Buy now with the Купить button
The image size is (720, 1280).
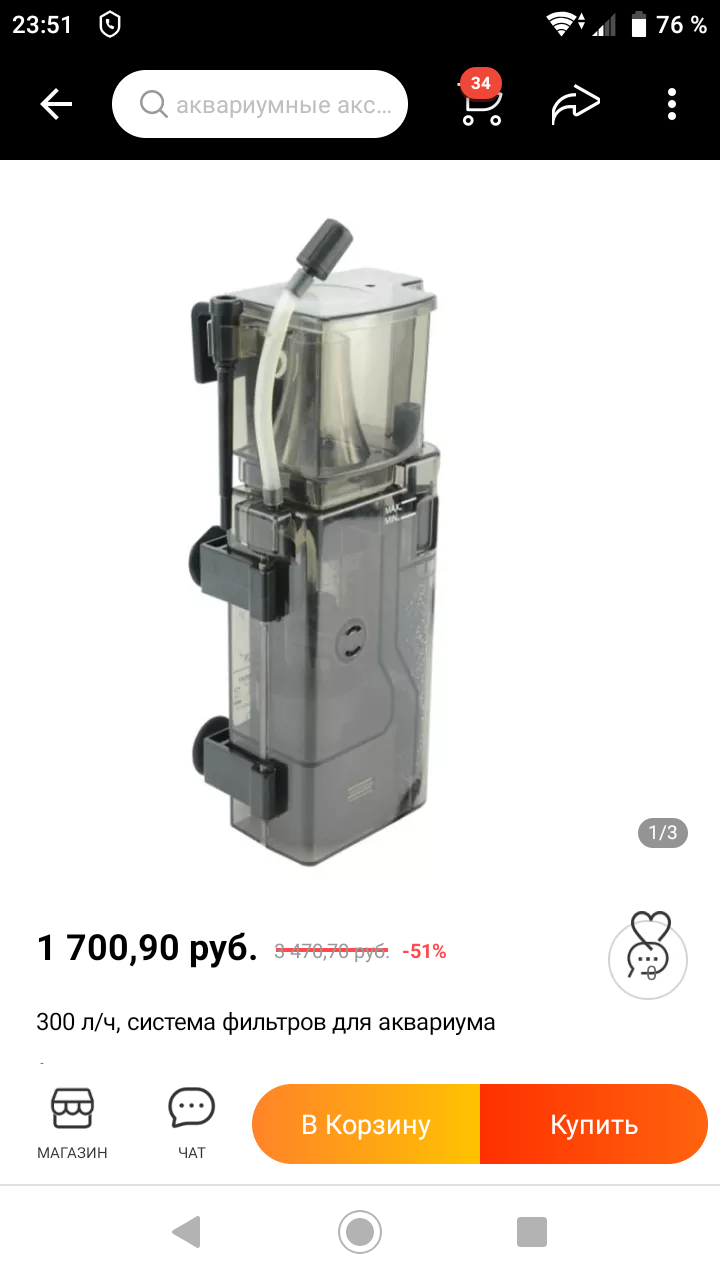click(x=594, y=1124)
